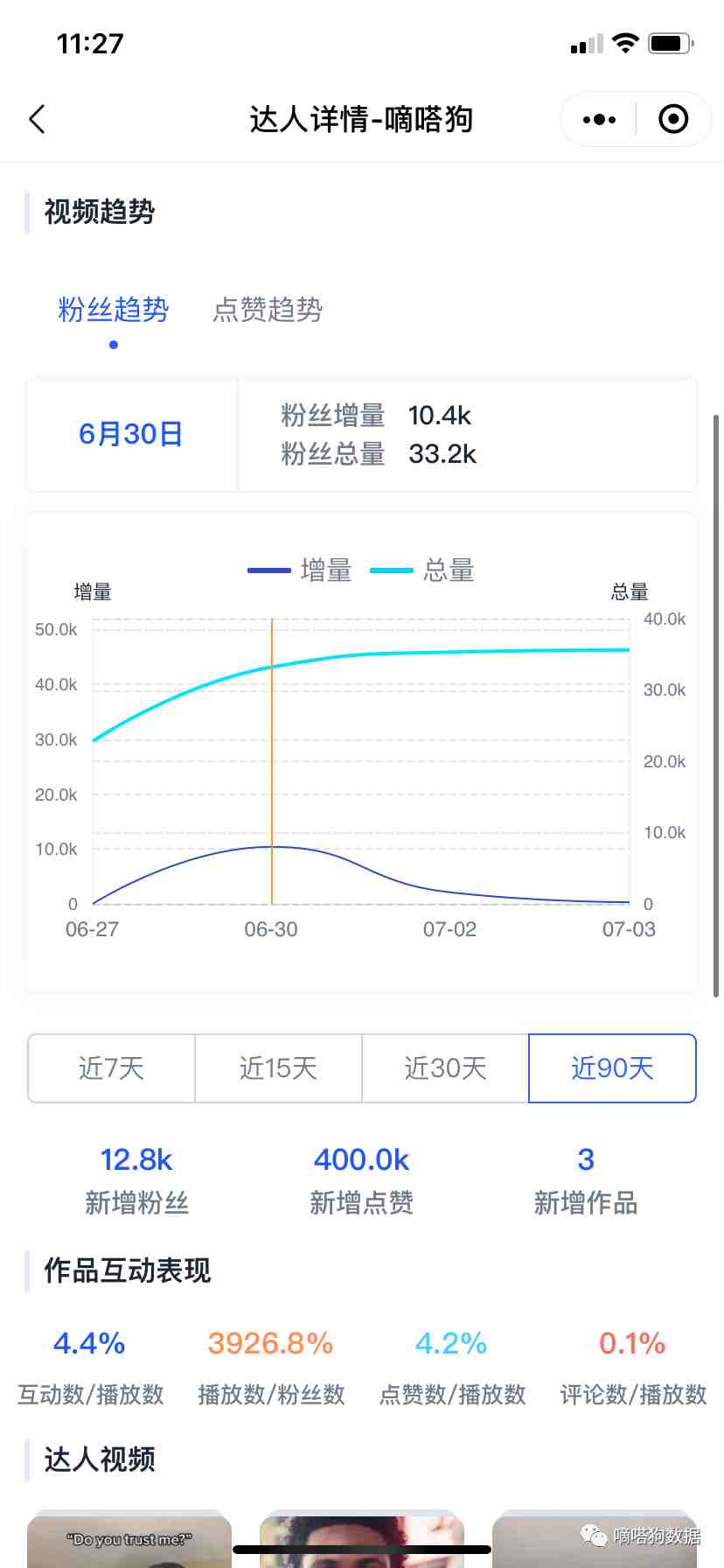724x1568 pixels.
Task: Select the 近90天 time range
Action: click(612, 1067)
